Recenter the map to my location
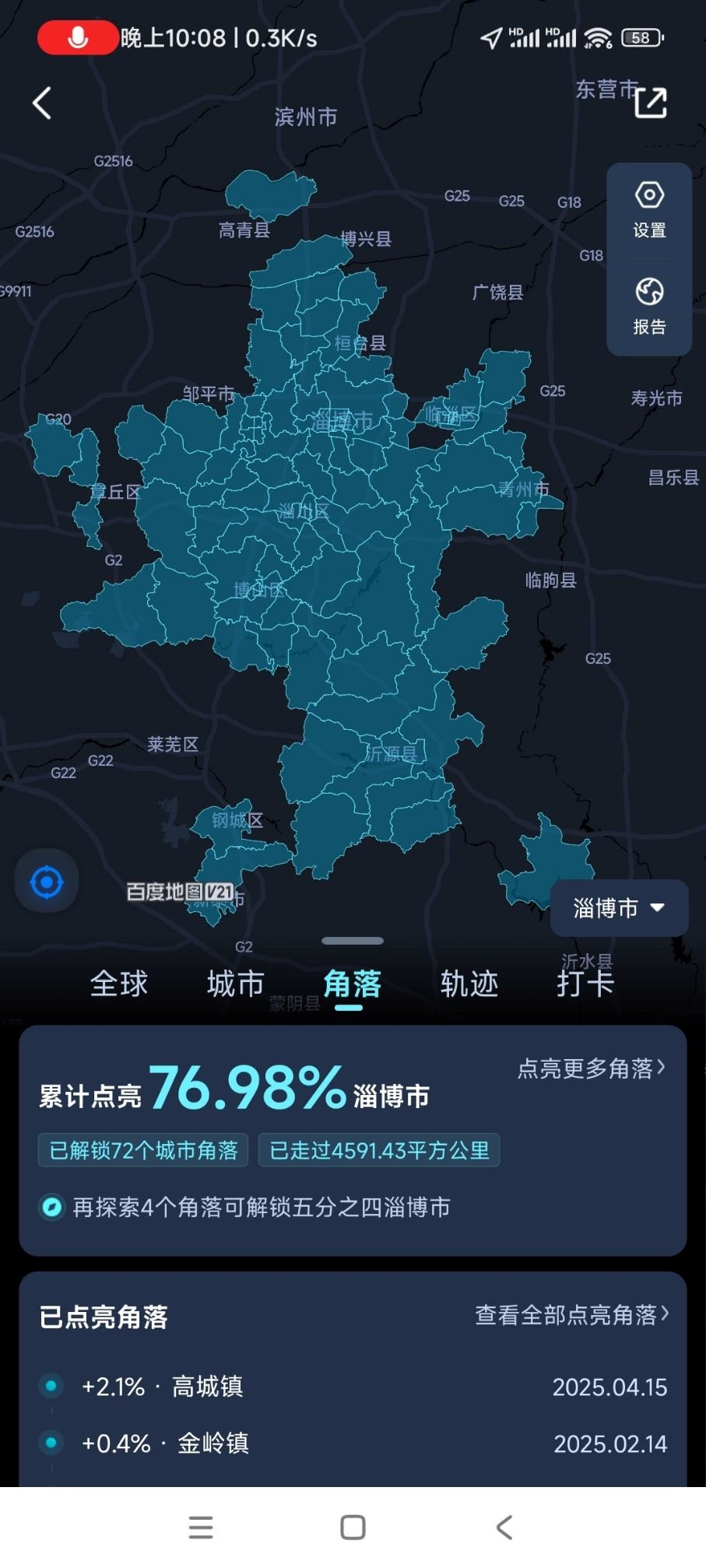 [x=47, y=882]
